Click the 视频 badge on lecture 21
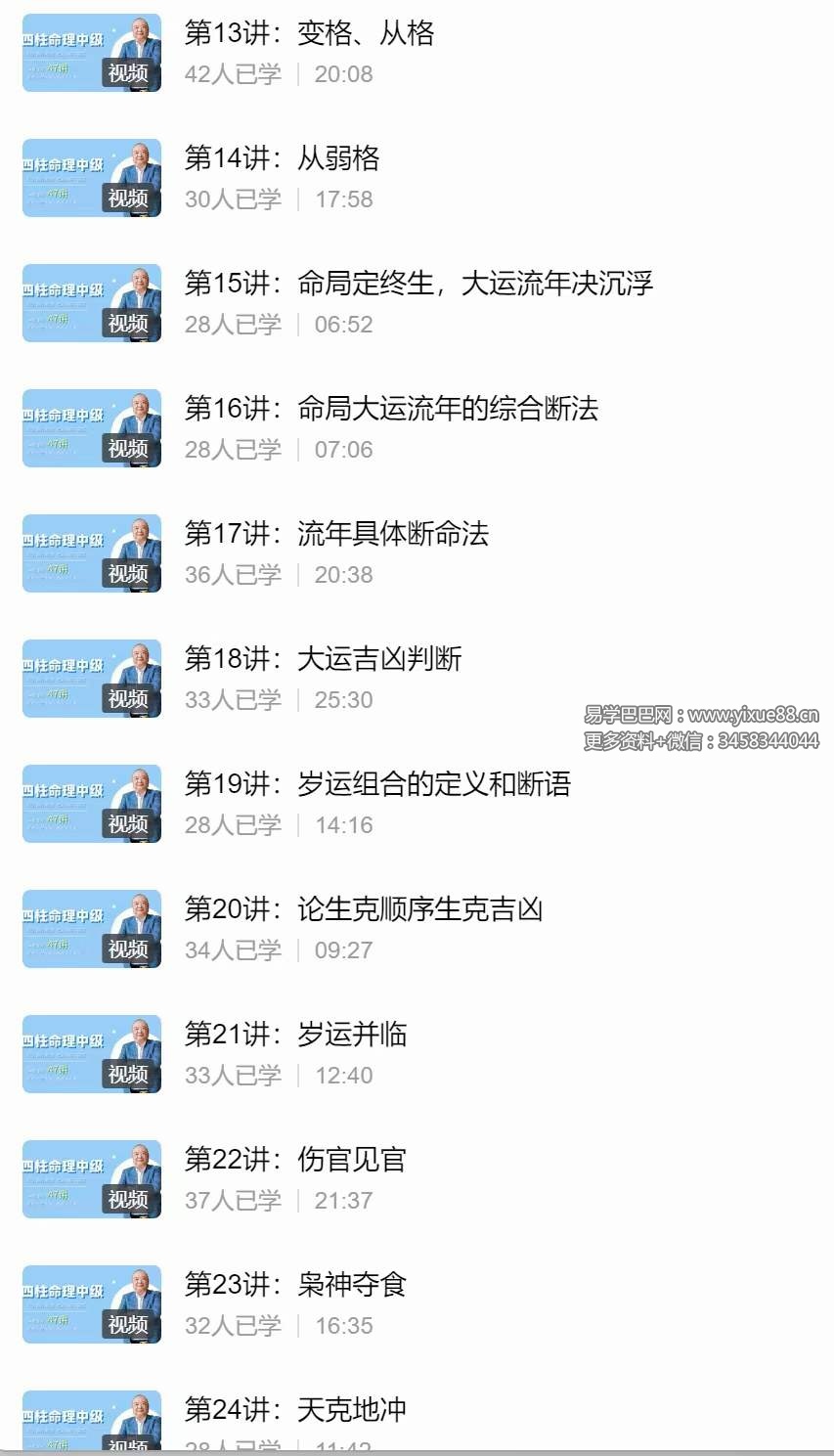This screenshot has height=1456, width=834. (x=132, y=1075)
